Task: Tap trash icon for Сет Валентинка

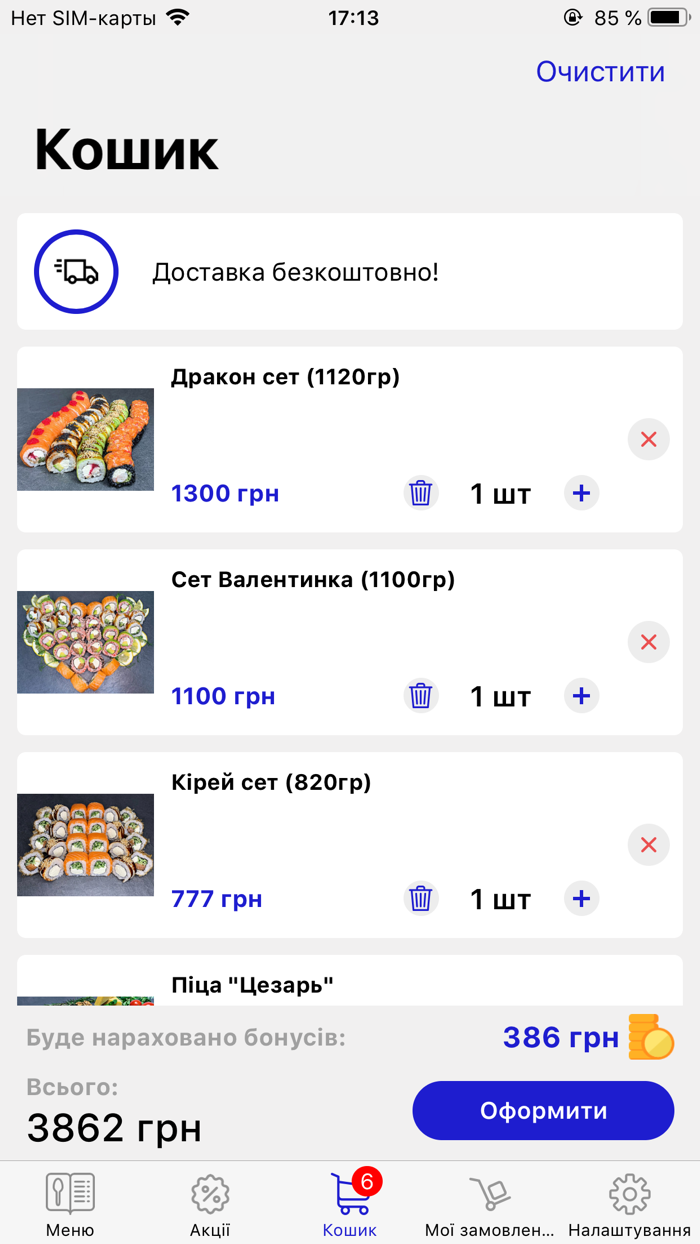Action: (421, 696)
